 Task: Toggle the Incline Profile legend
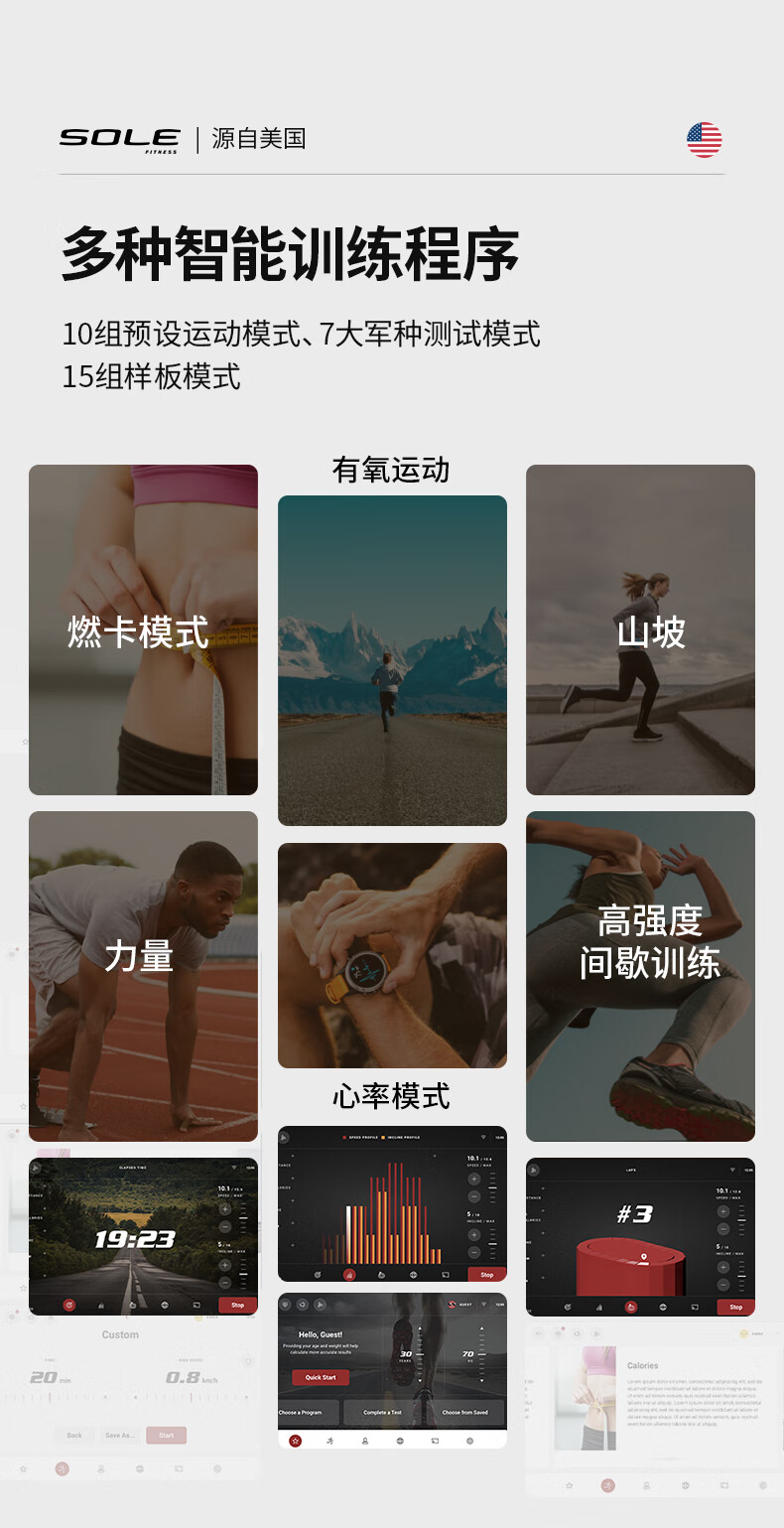pos(400,1135)
